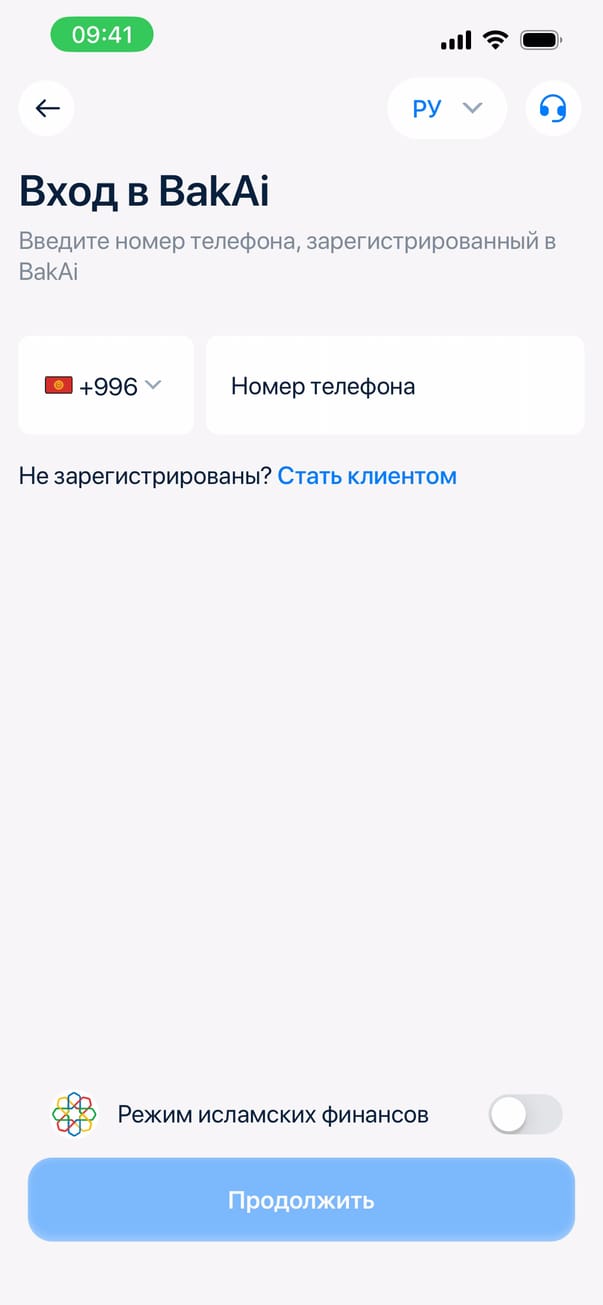The image size is (603, 1305).
Task: Tap the Номер телефона field
Action: 395,386
